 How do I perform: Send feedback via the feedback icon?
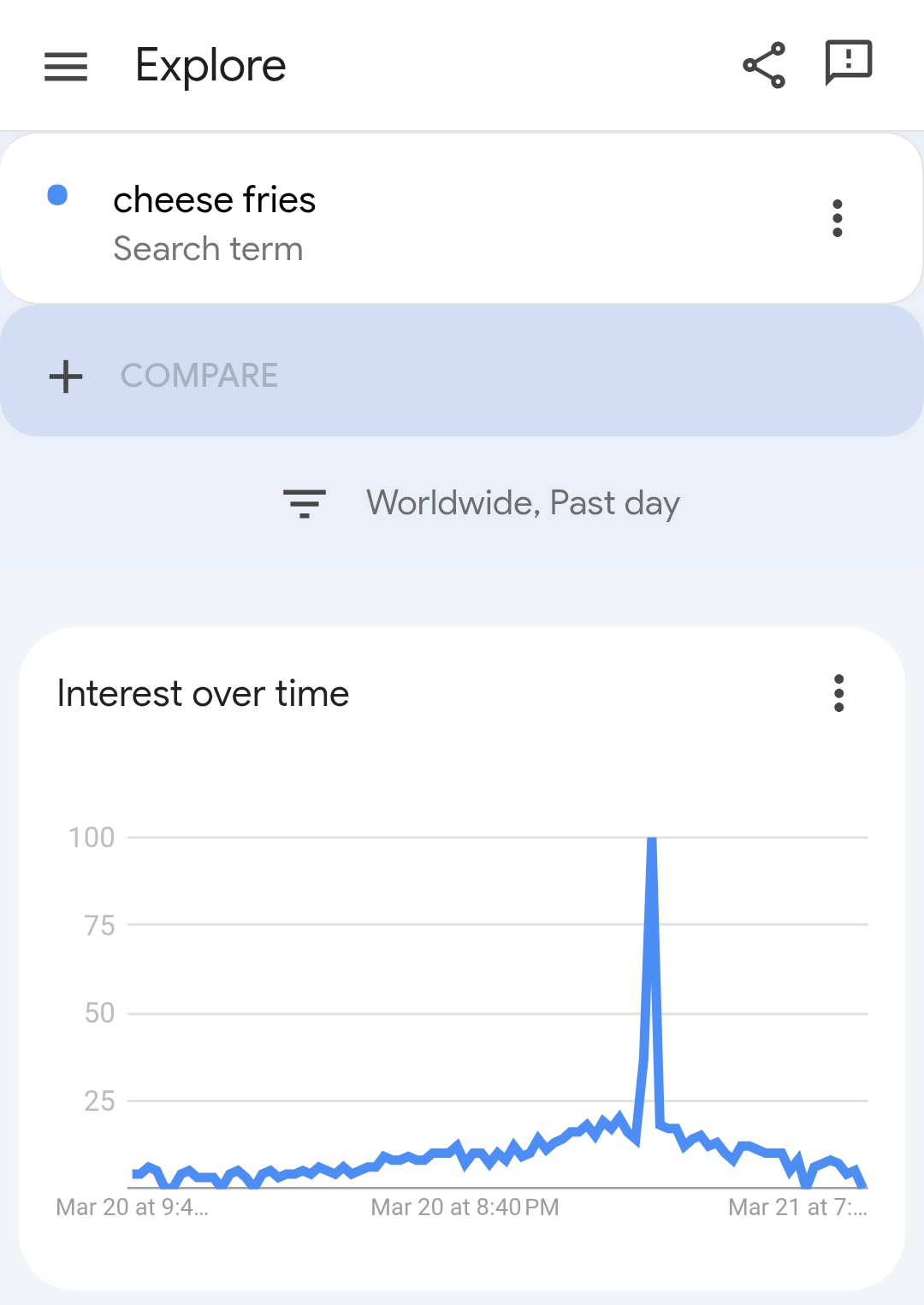point(848,63)
